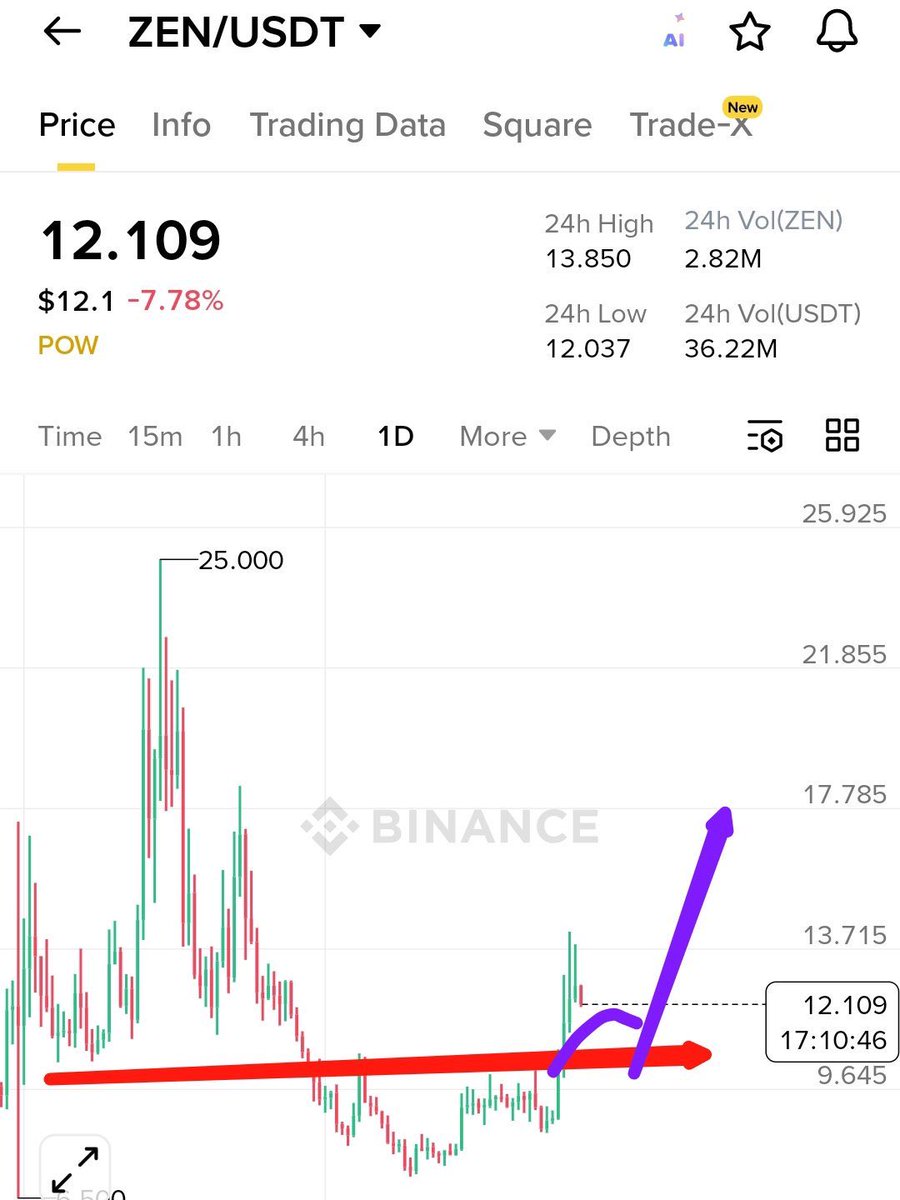Open the Trade-X tab
Image resolution: width=900 pixels, height=1200 pixels.
point(690,125)
